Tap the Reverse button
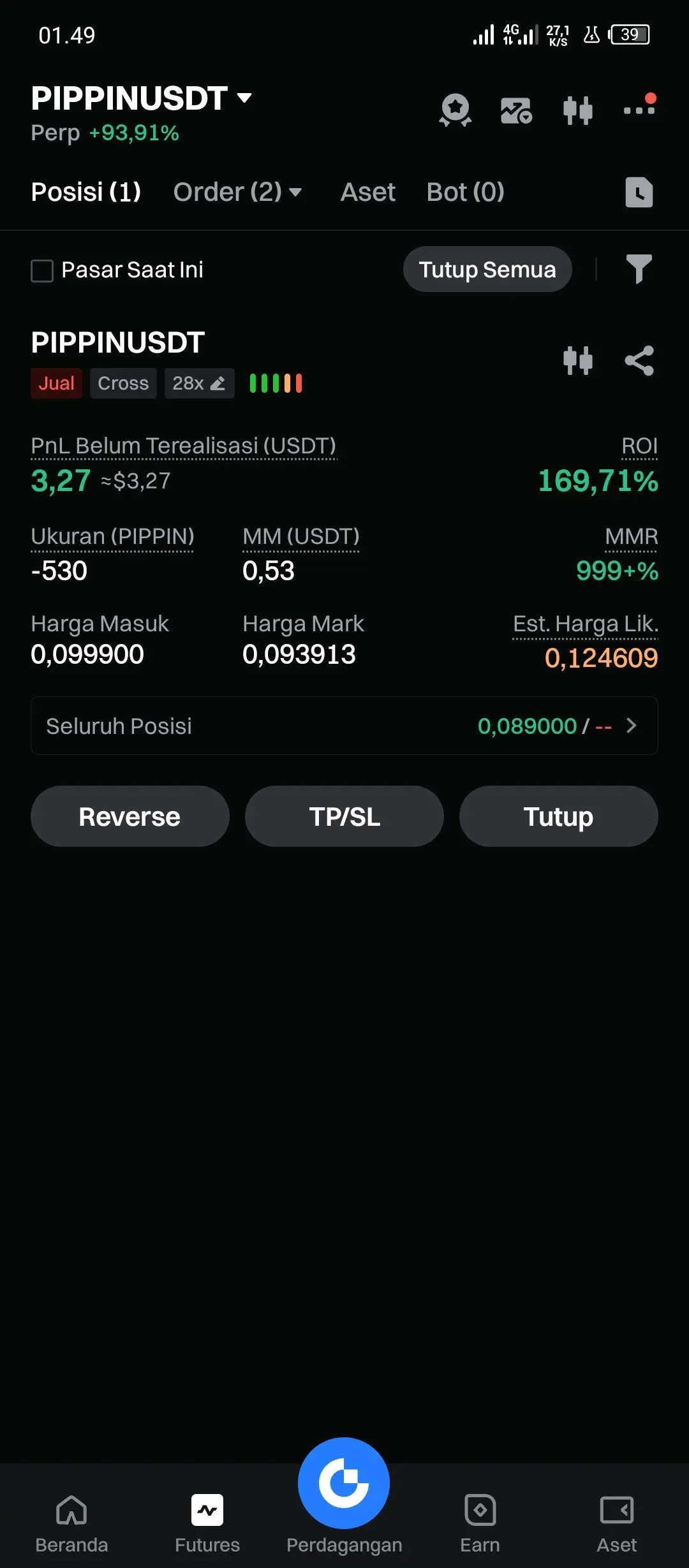This screenshot has height=1568, width=689. pos(130,816)
